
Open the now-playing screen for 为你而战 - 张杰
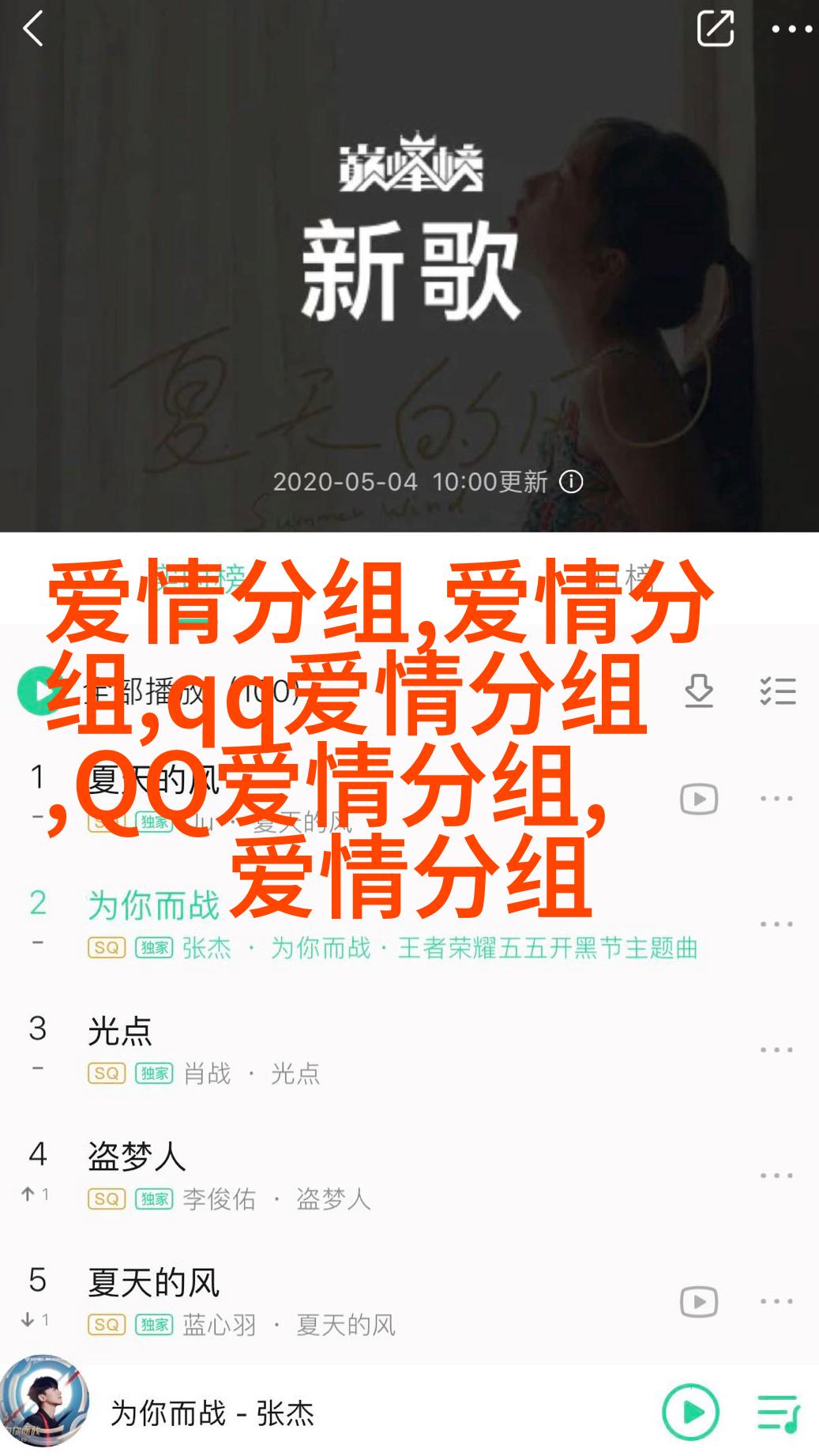click(x=213, y=1412)
